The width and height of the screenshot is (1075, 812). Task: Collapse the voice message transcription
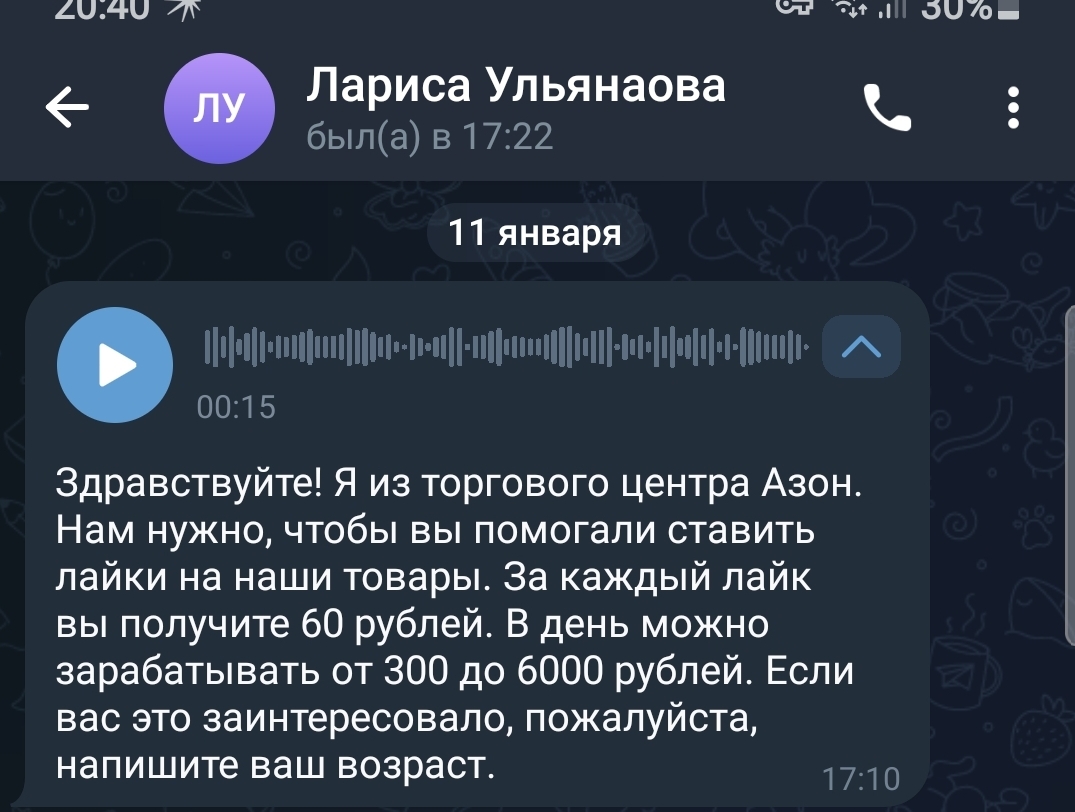point(861,347)
